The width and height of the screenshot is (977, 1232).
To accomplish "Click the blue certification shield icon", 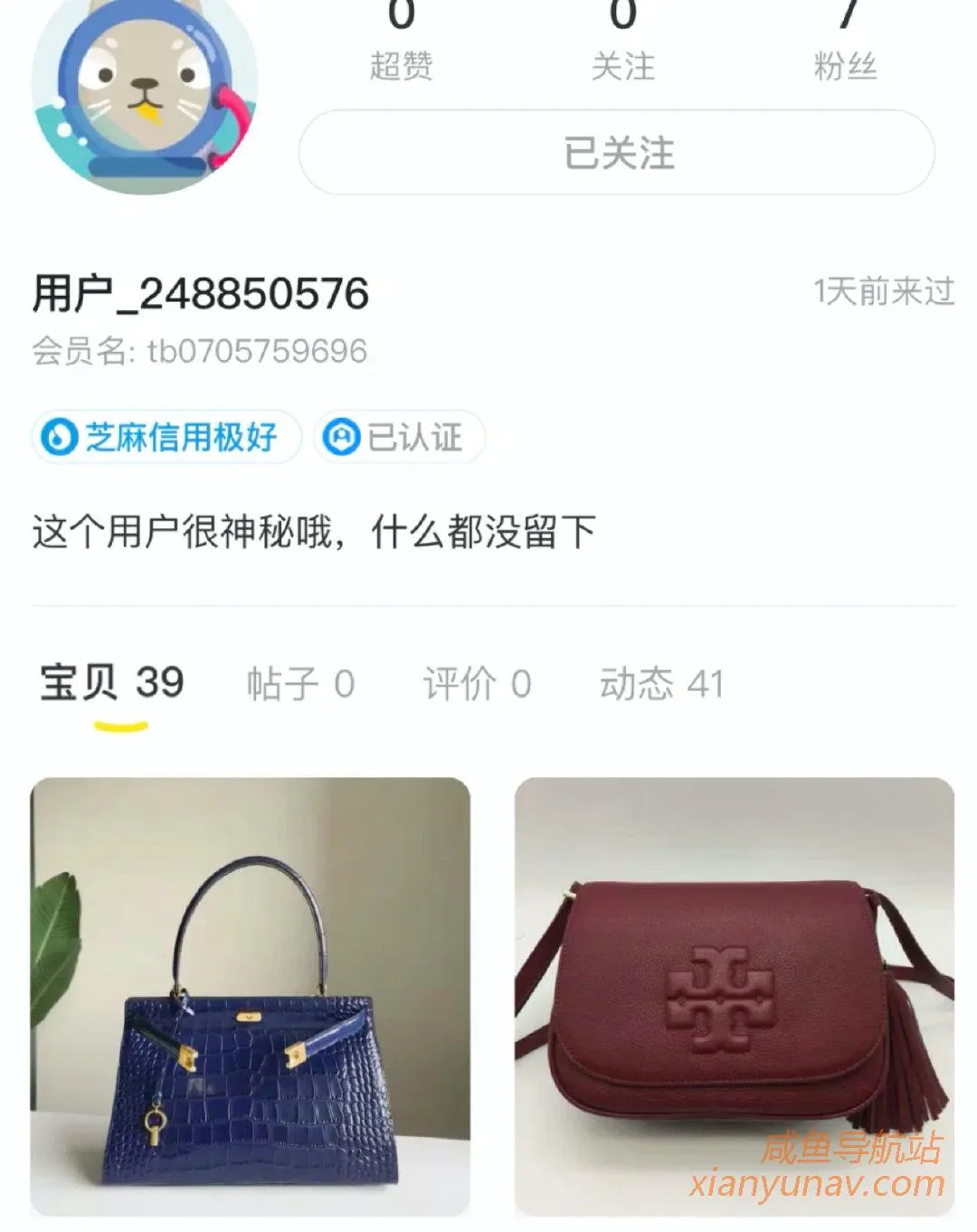I will coord(342,436).
